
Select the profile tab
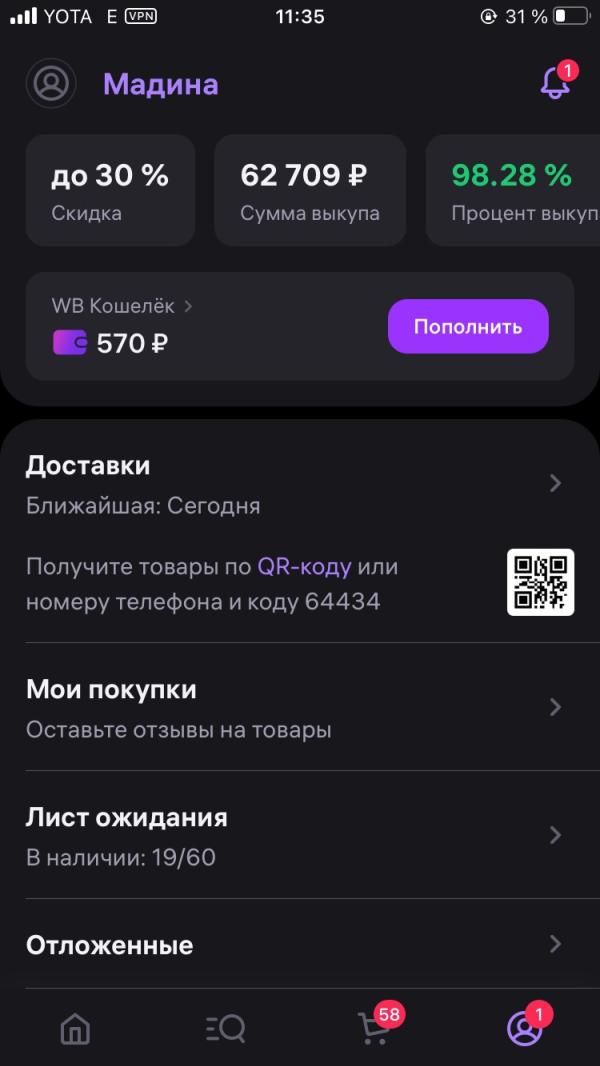click(524, 1028)
